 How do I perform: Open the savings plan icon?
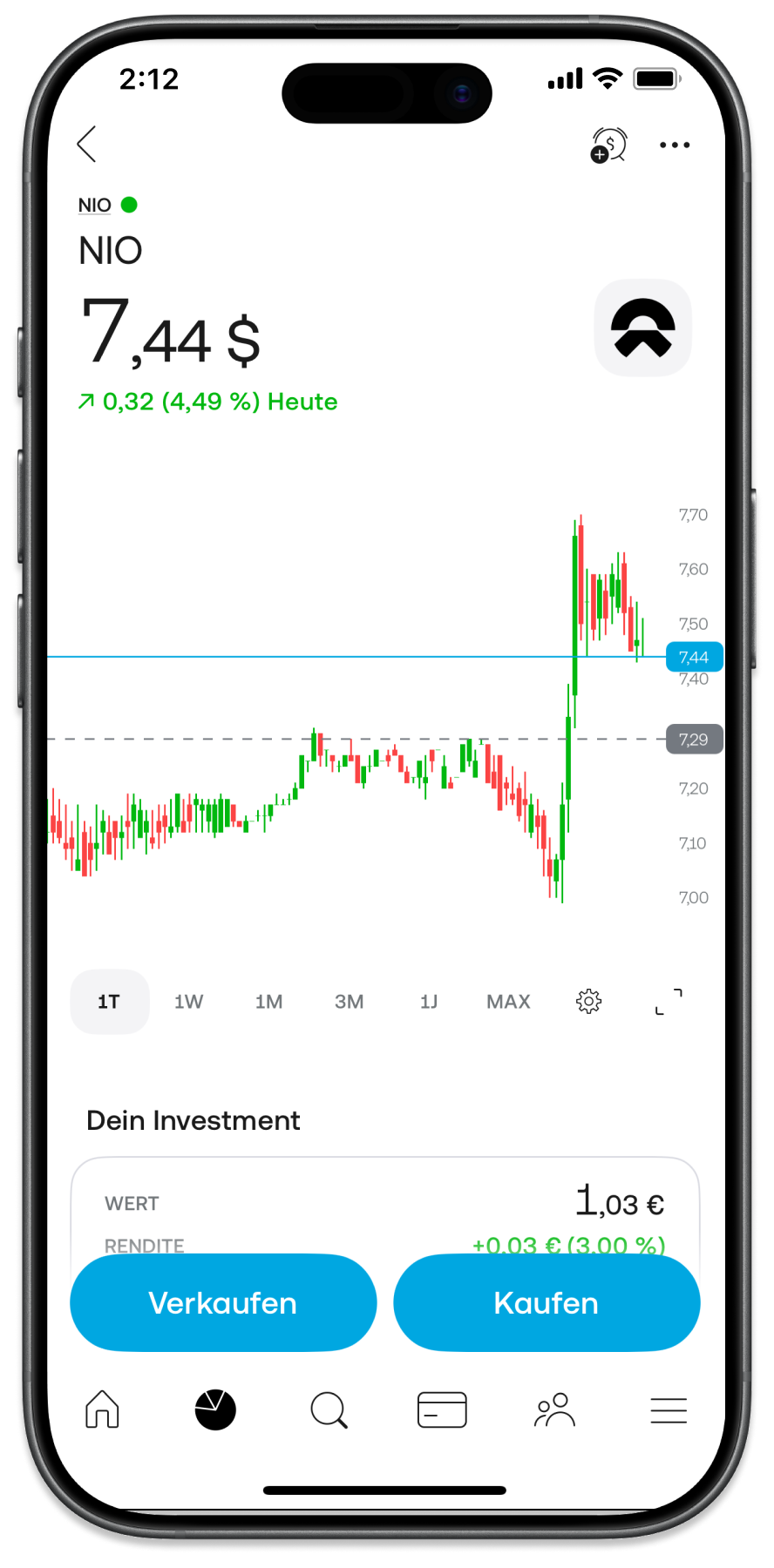[x=608, y=145]
